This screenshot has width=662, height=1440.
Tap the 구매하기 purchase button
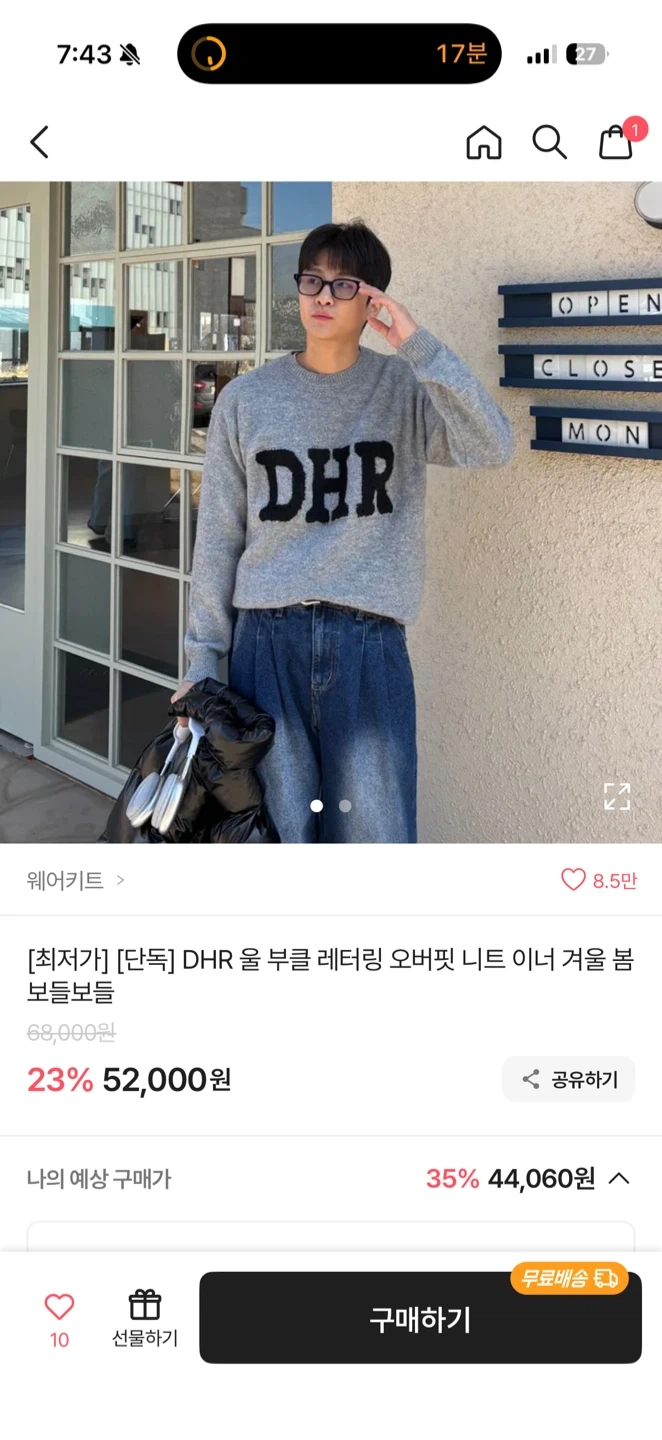click(420, 1318)
